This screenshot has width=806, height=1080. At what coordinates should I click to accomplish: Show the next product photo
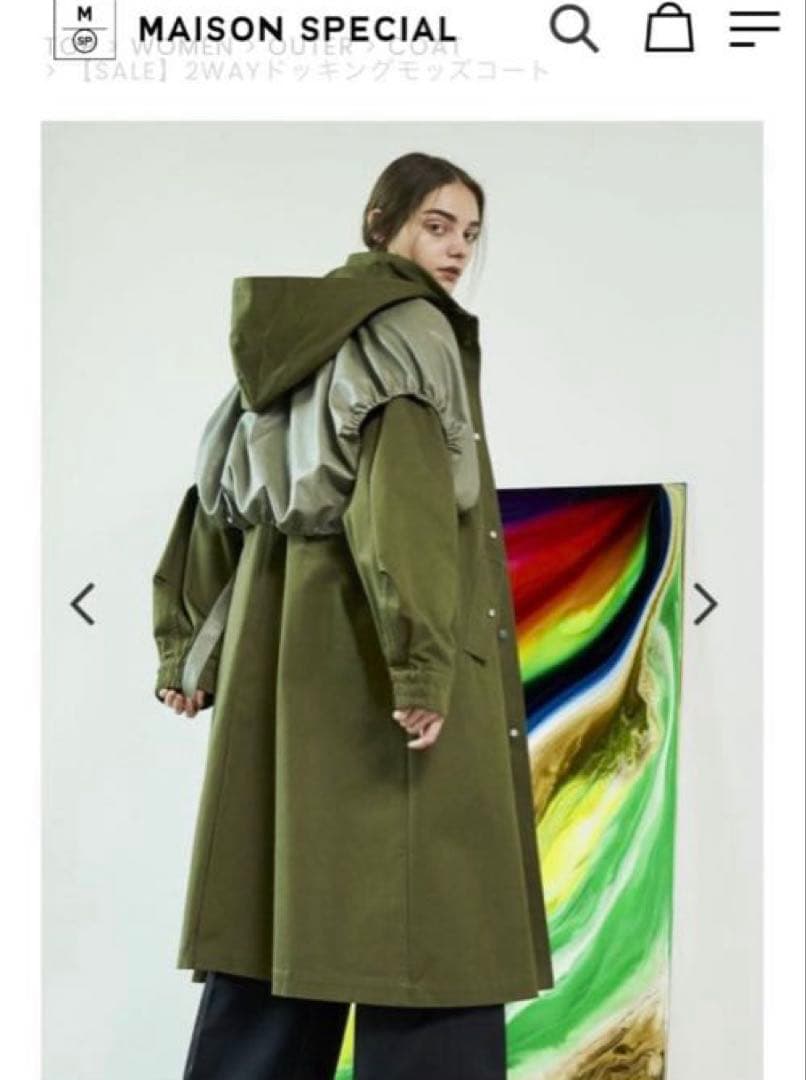click(x=706, y=604)
